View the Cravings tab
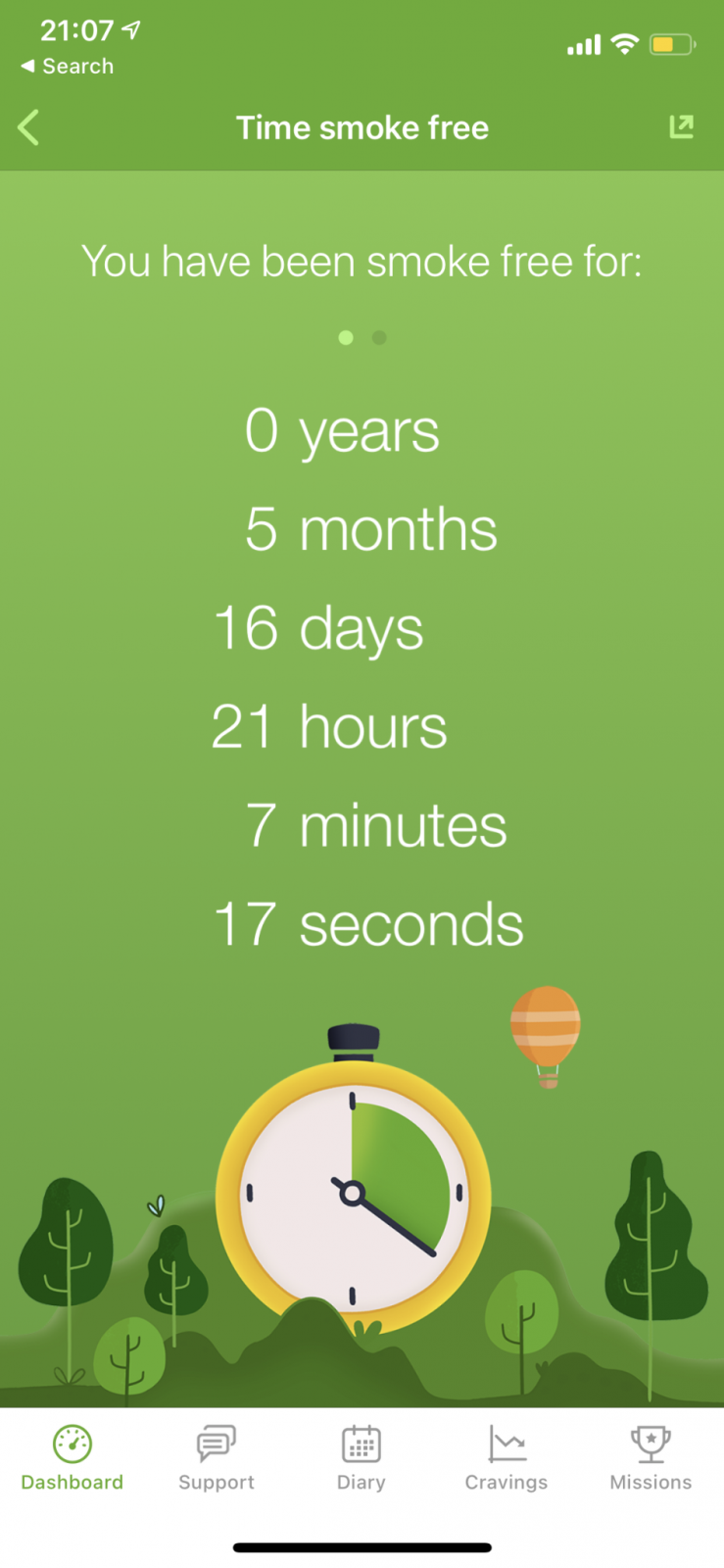The width and height of the screenshot is (724, 1568). click(x=507, y=1458)
